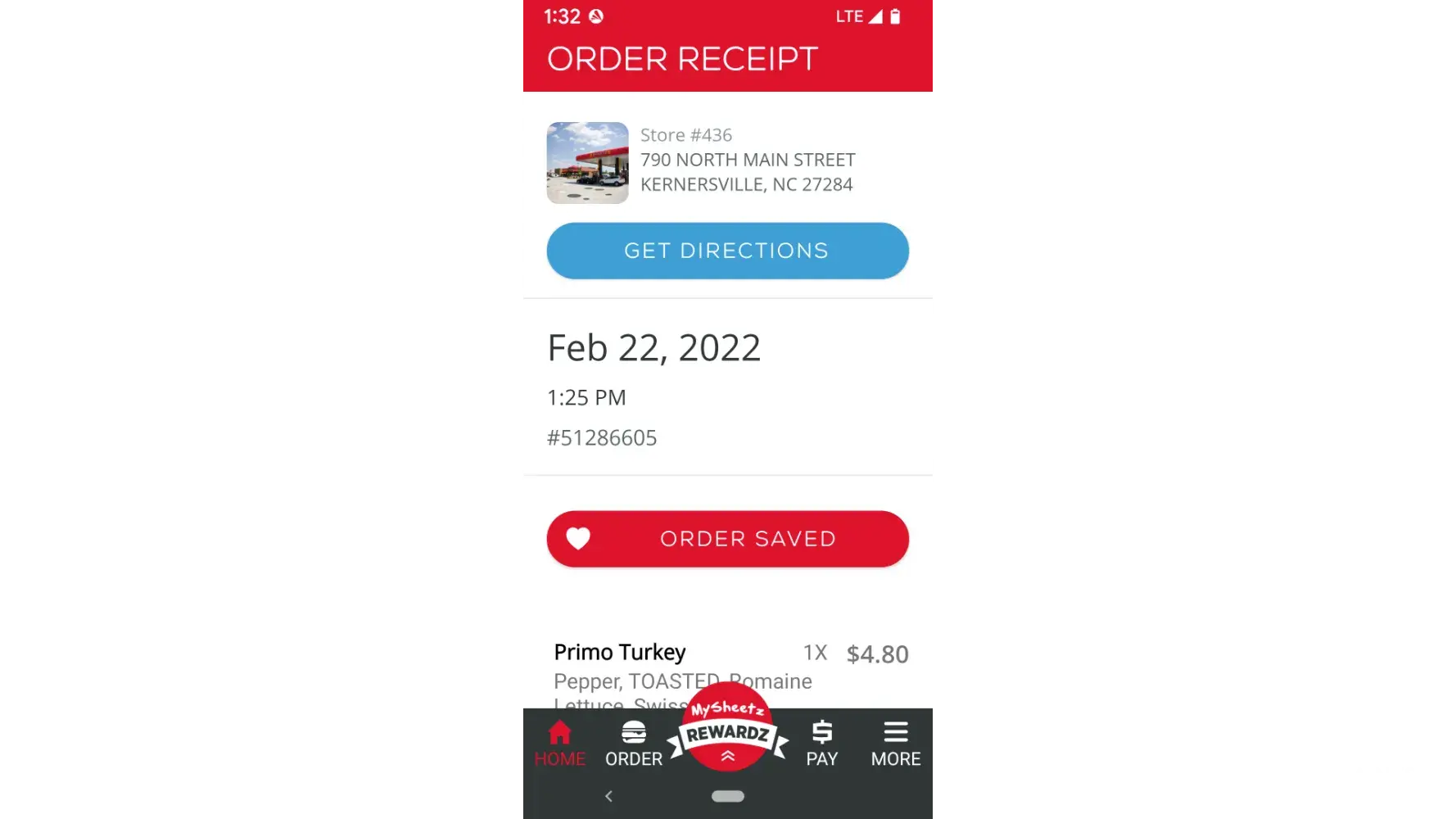
Task: Tap the Order Saved heart button
Action: [x=727, y=539]
